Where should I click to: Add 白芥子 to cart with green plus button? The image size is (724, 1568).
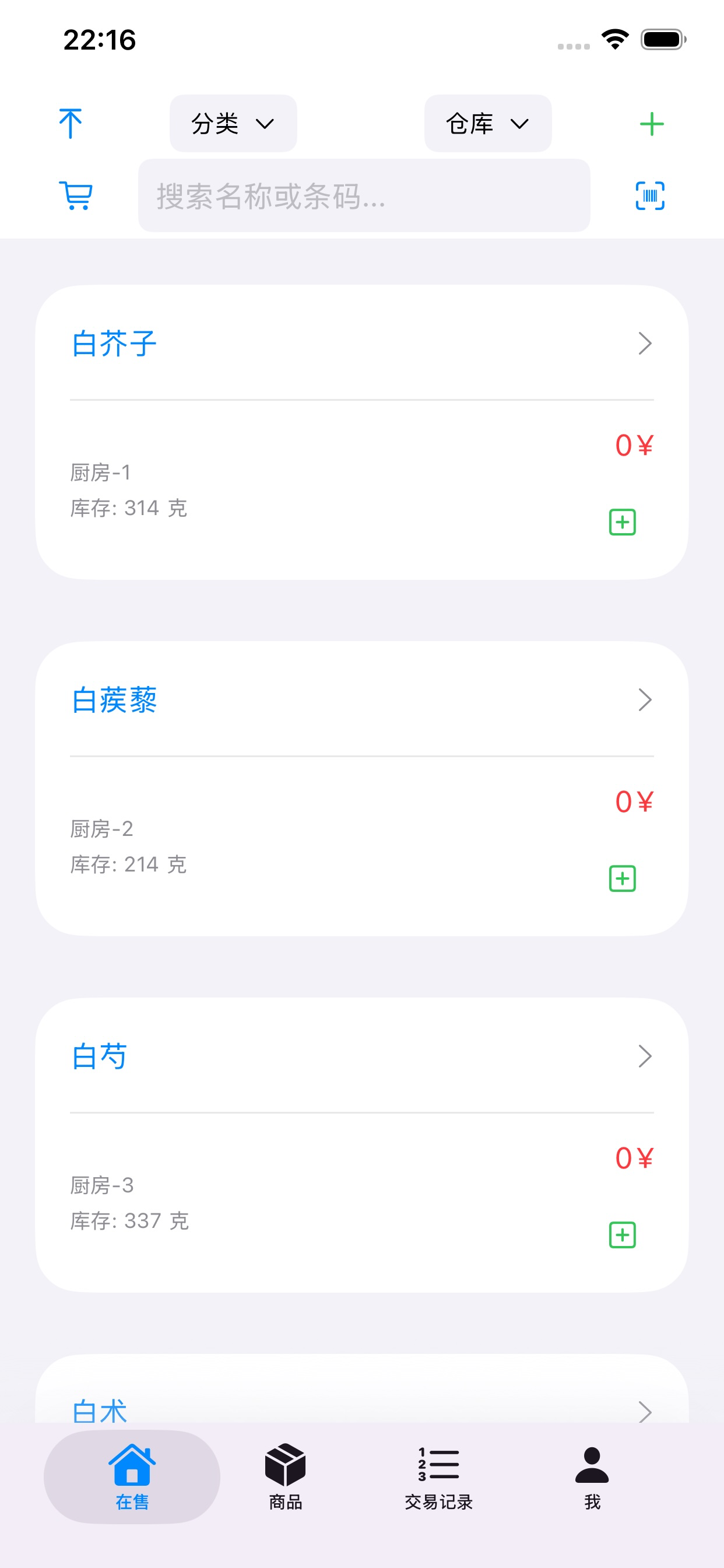(623, 521)
